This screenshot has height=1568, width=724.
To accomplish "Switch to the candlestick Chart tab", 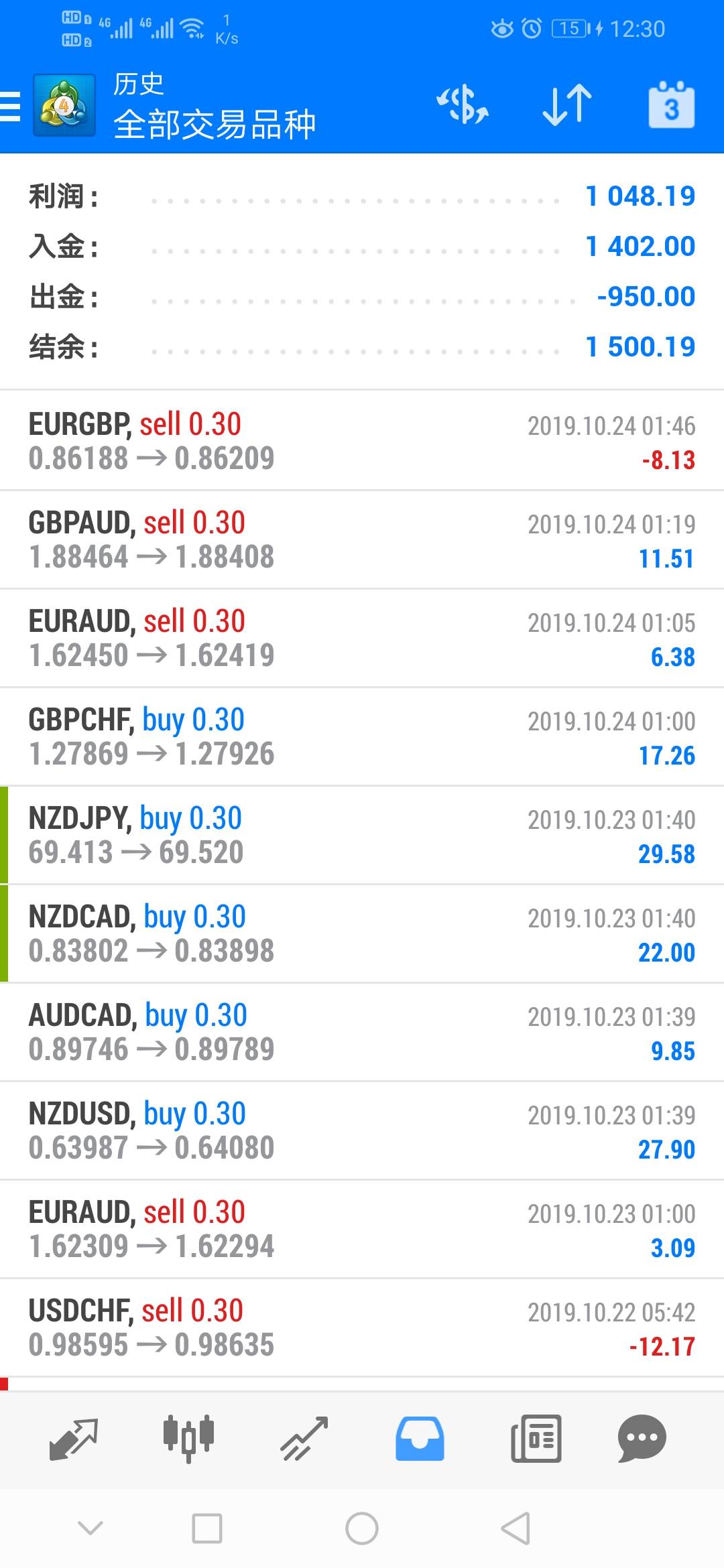I will pyautogui.click(x=188, y=1439).
